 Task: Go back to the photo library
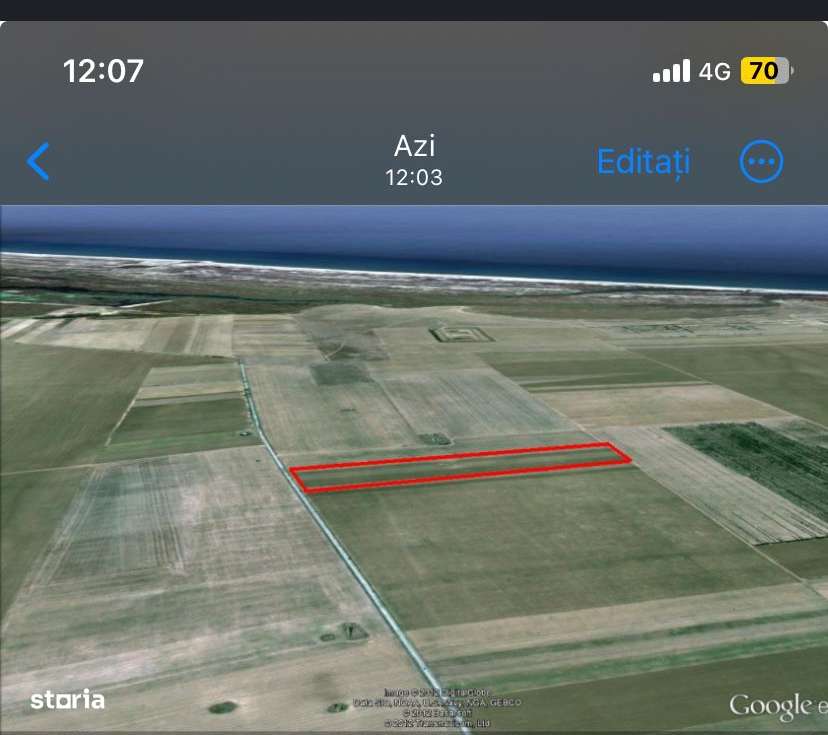click(x=38, y=161)
